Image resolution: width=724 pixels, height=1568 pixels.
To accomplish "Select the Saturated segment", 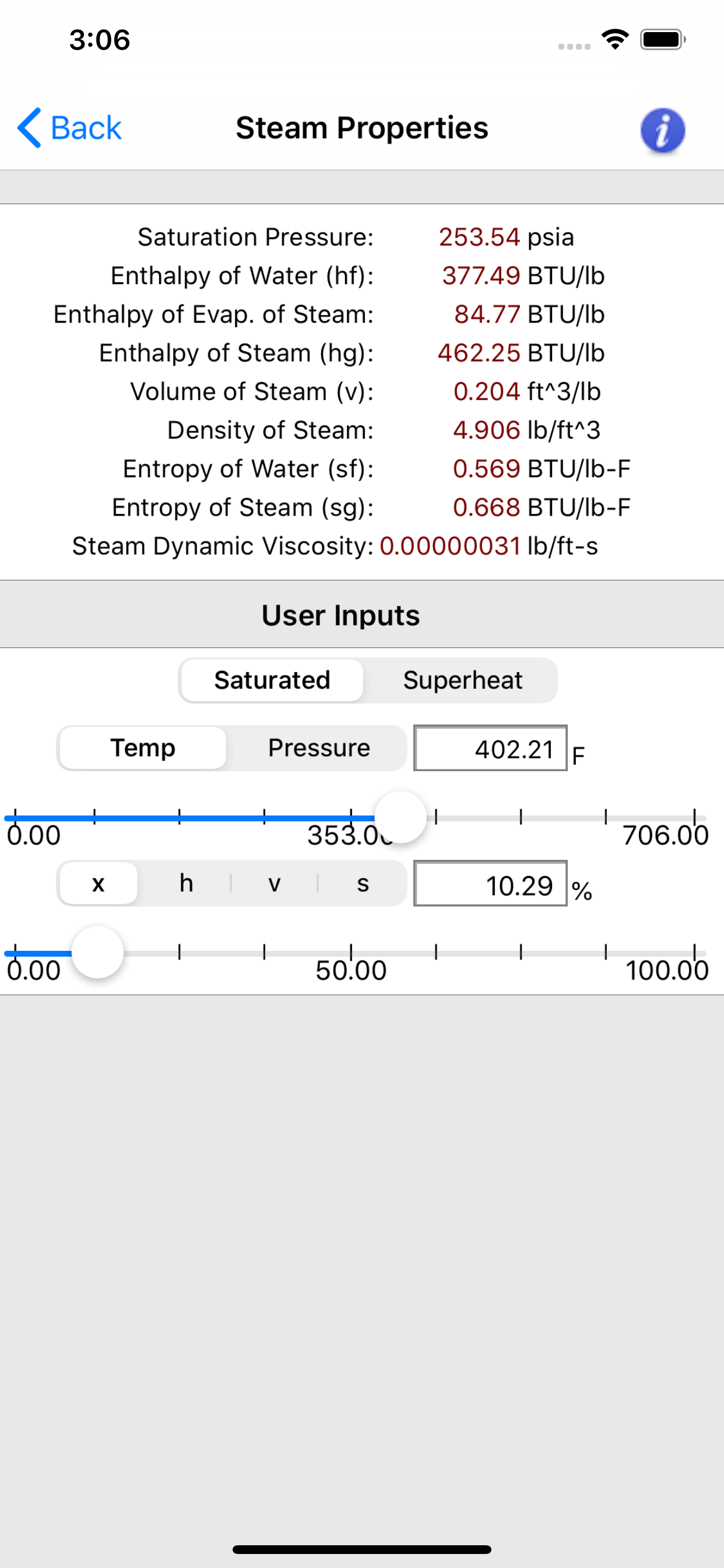I will [272, 680].
